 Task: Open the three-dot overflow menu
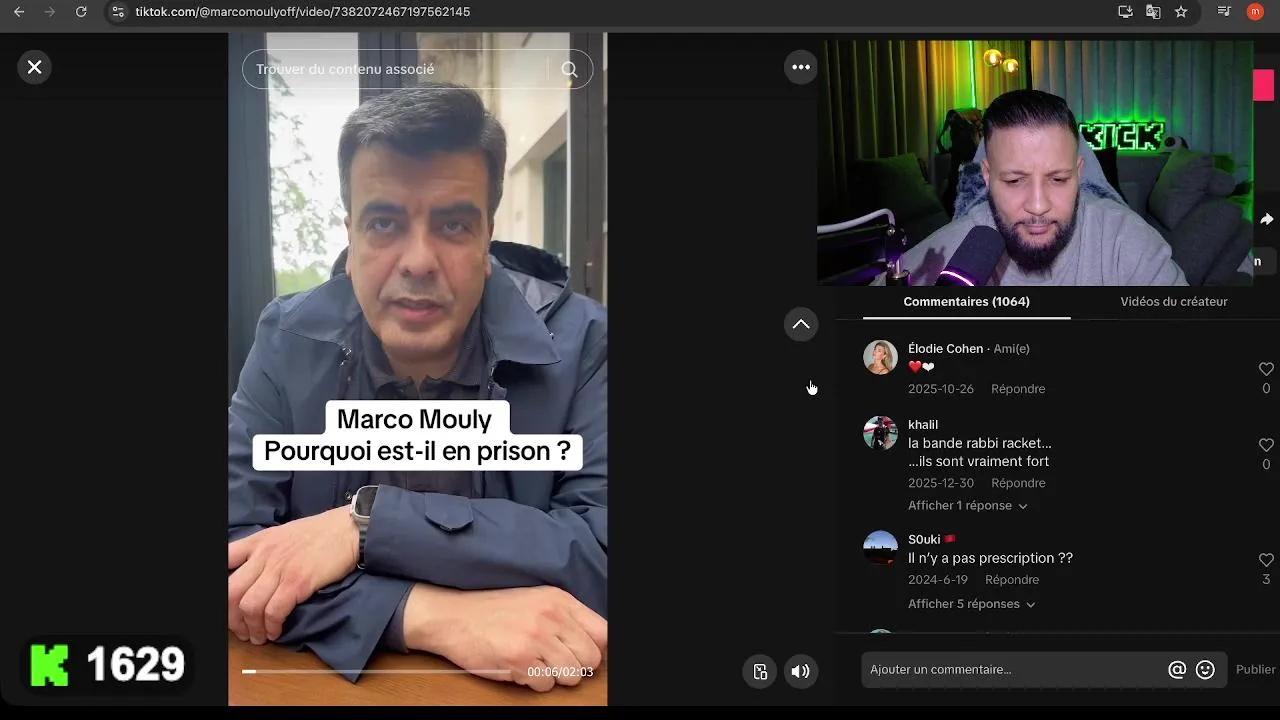[x=801, y=67]
